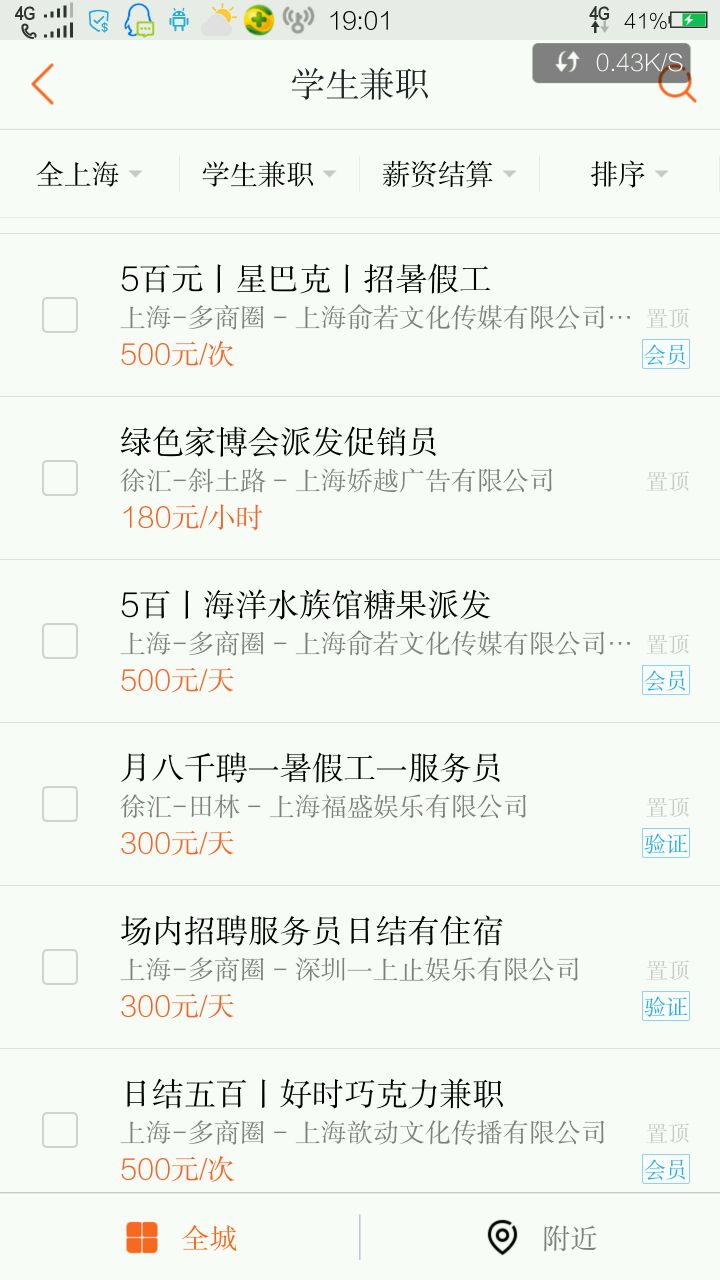Screen dimensions: 720x1280
Task: Go back using the orange arrow
Action: [42, 85]
